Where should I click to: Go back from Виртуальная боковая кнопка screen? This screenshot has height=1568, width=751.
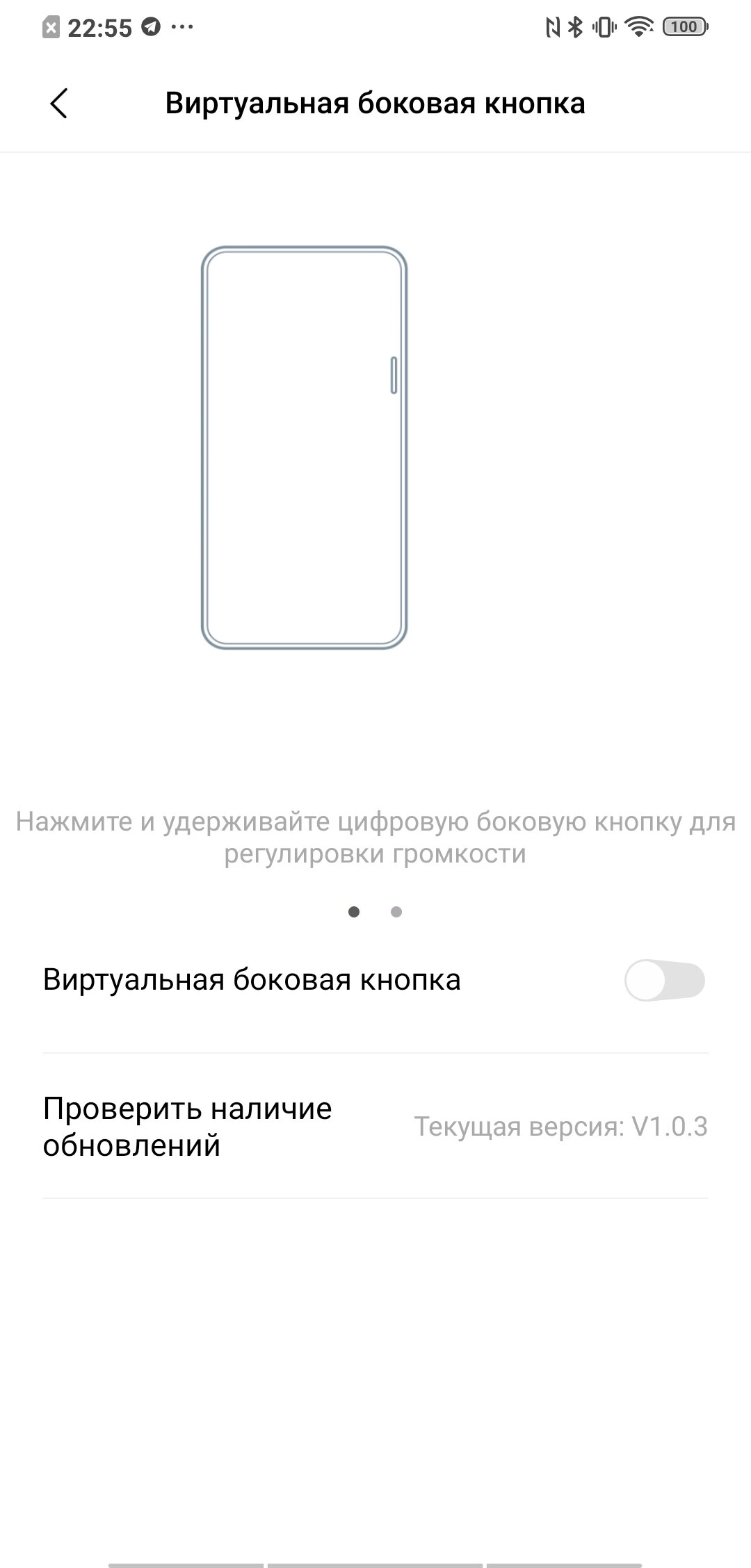(x=59, y=104)
